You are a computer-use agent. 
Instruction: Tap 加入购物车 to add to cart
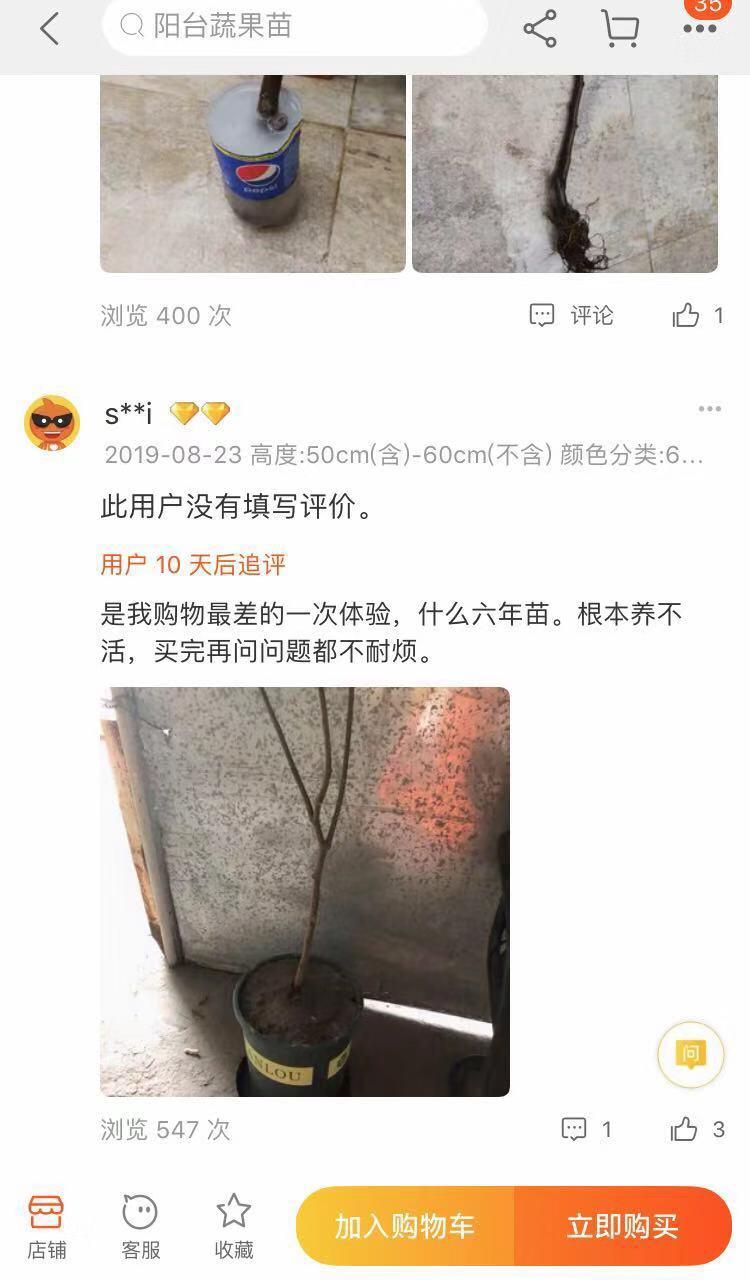pyautogui.click(x=405, y=1226)
